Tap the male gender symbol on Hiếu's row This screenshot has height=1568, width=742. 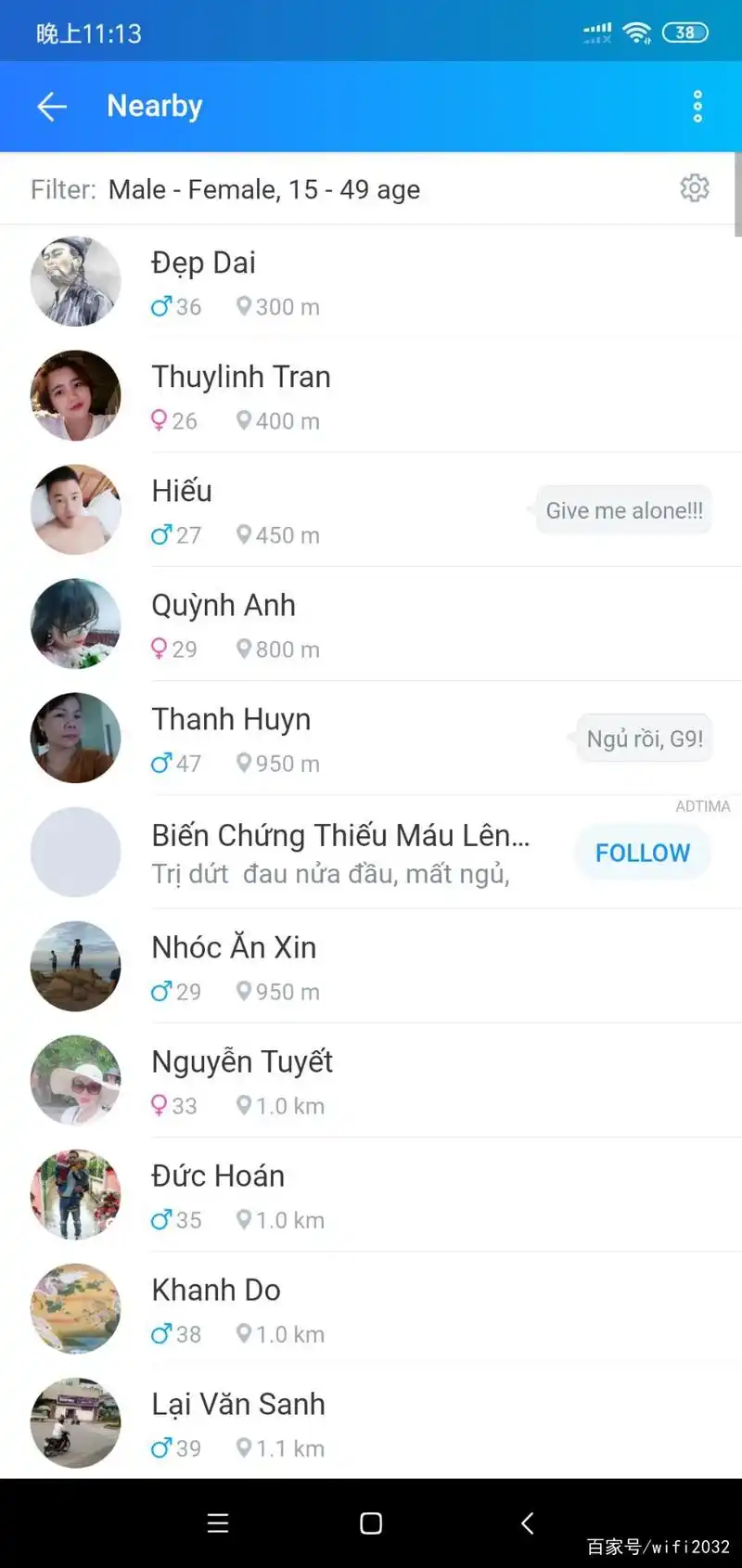click(161, 534)
